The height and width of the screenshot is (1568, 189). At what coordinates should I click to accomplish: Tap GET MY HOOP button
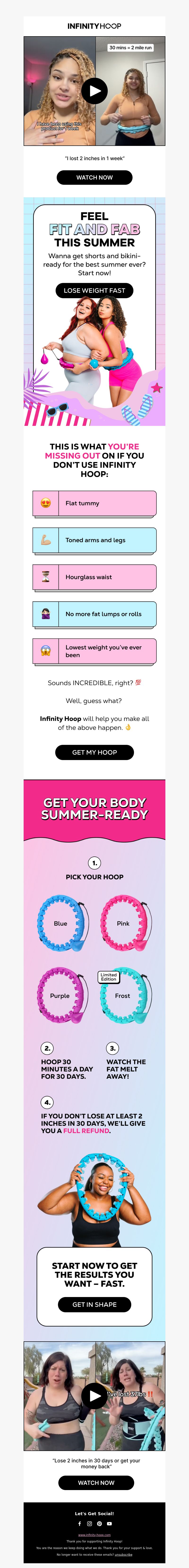94,752
